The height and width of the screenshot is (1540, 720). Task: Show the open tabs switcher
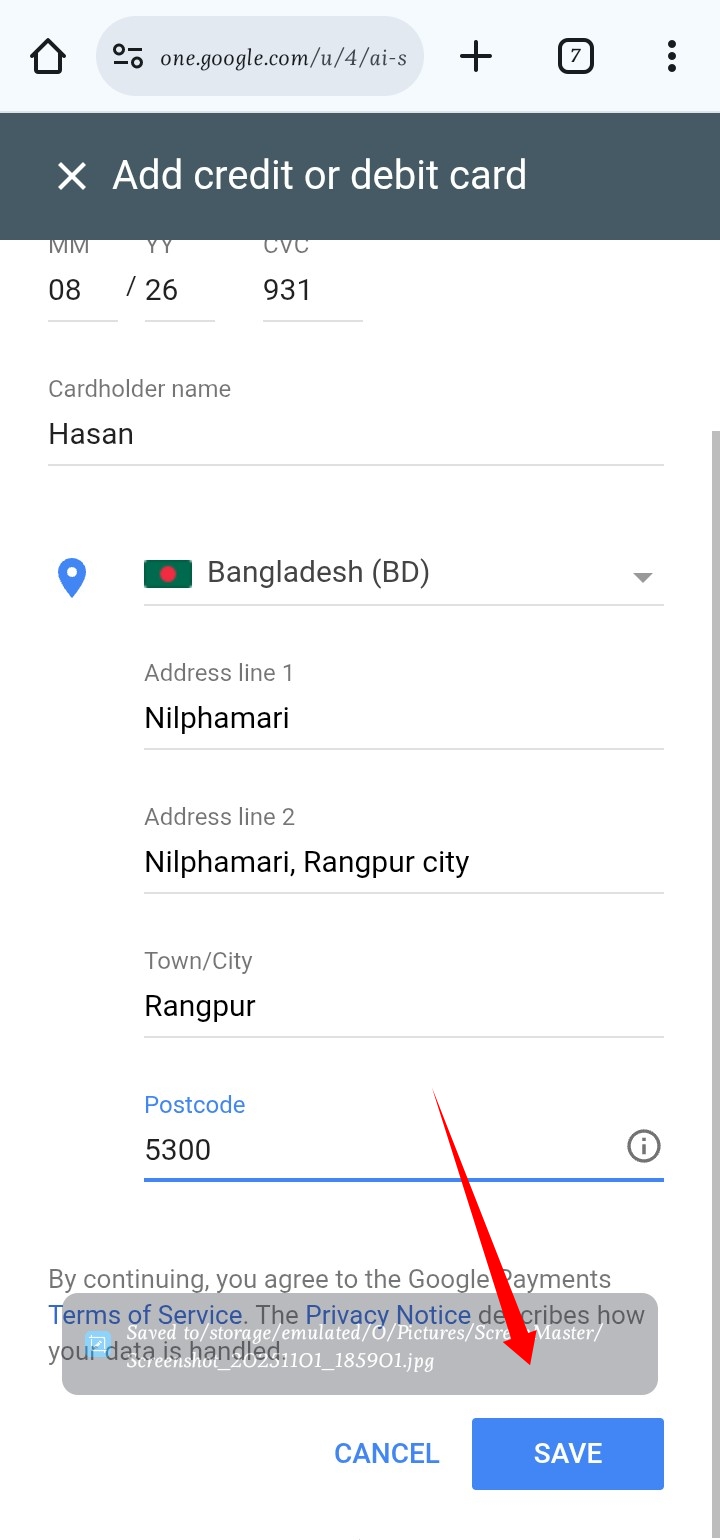tap(575, 56)
